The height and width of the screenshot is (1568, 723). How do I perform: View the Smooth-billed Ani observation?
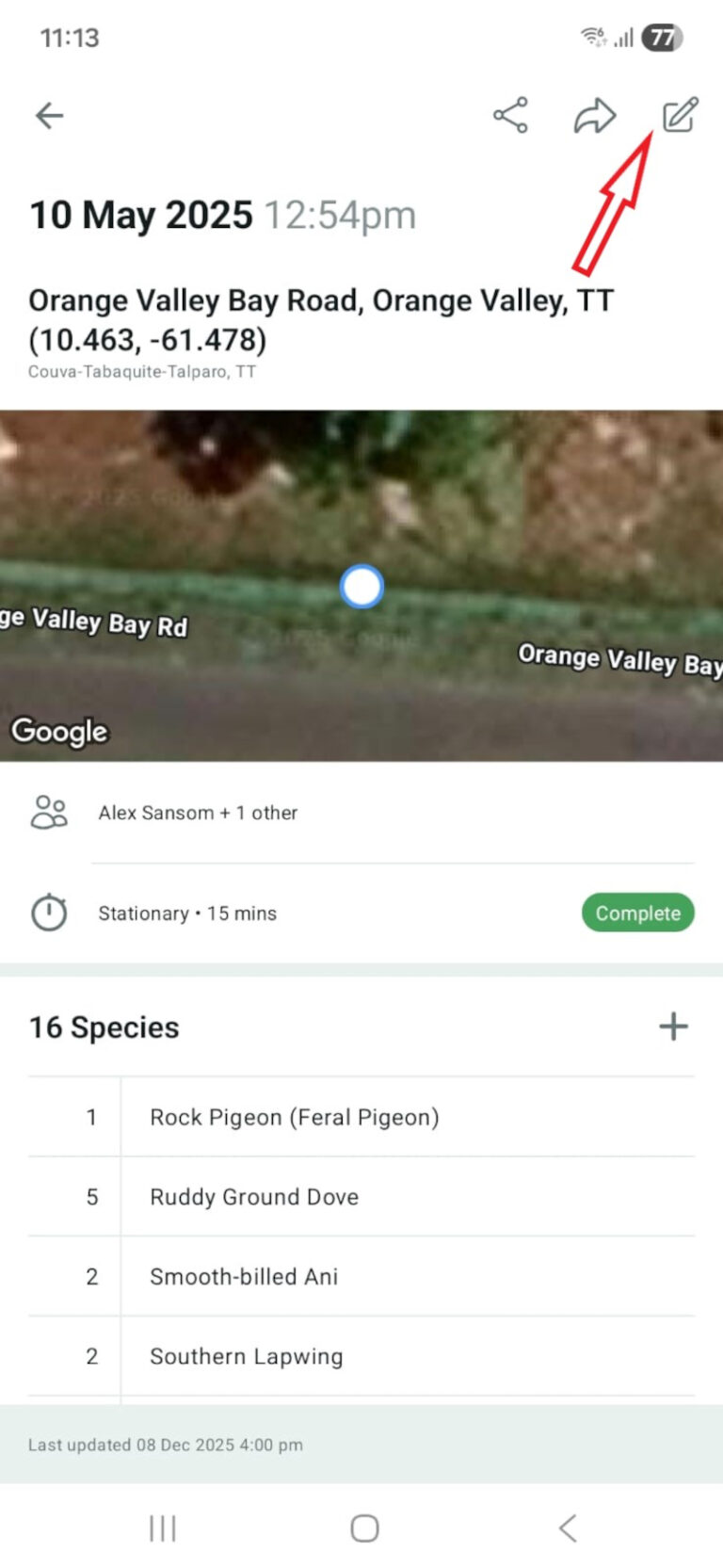tap(244, 1277)
